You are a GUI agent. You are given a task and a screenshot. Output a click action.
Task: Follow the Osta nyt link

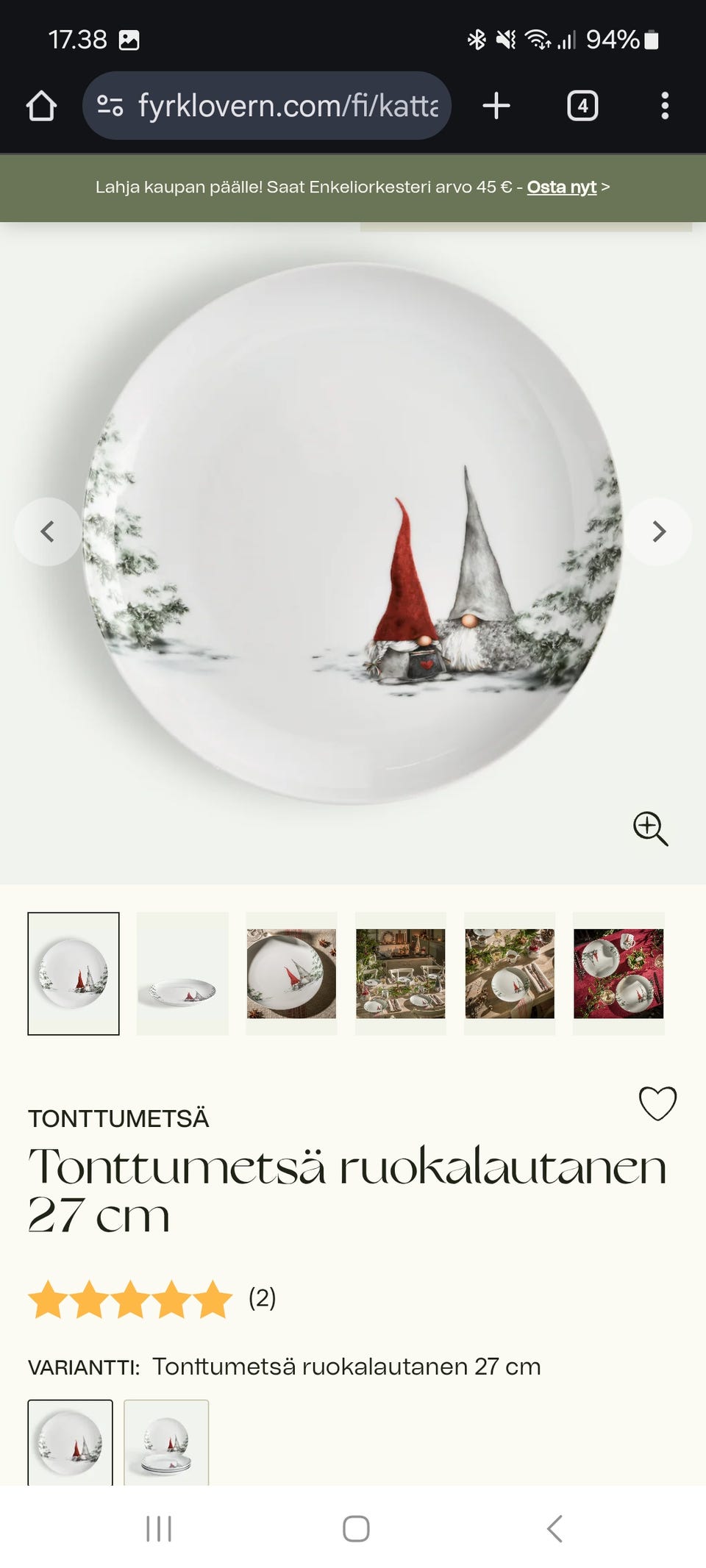(x=561, y=187)
